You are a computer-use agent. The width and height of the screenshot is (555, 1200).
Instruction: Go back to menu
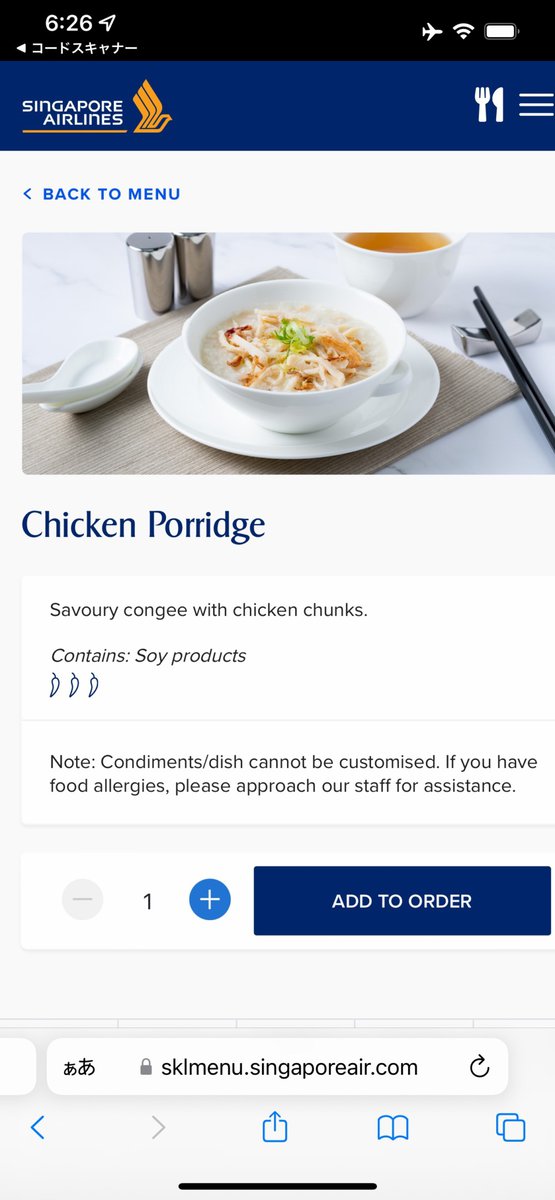(101, 194)
